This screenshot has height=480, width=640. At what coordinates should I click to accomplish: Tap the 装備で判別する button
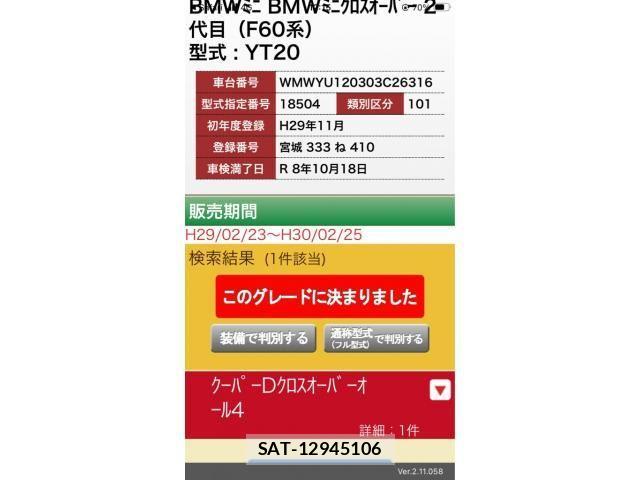tap(264, 338)
